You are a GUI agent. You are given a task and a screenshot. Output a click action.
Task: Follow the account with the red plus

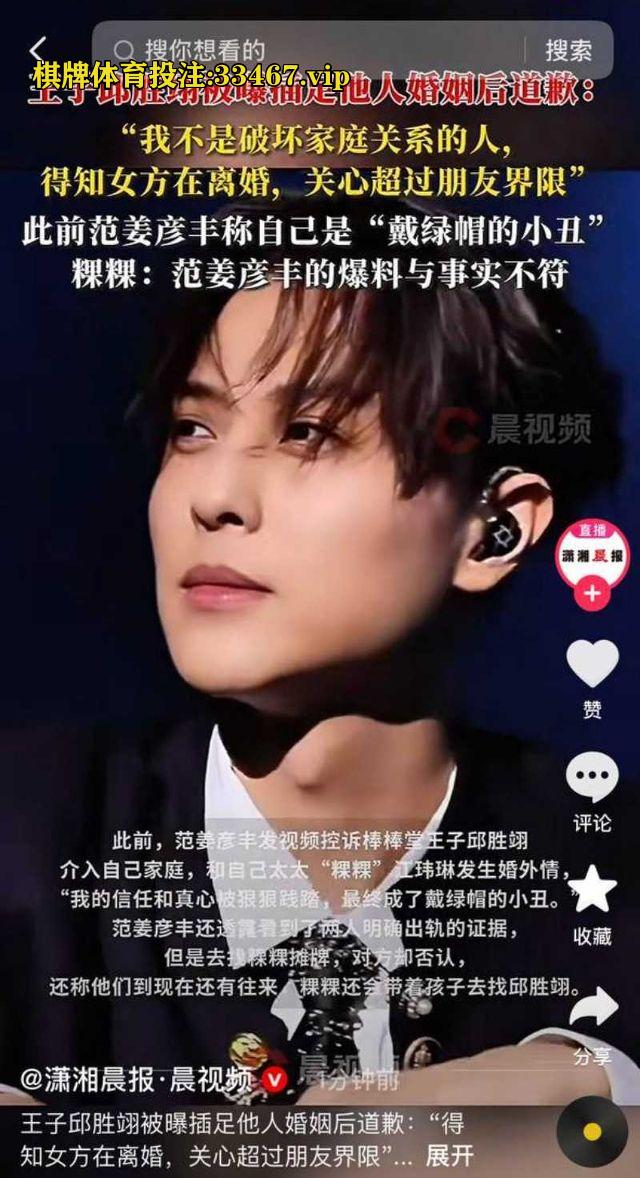[x=592, y=593]
